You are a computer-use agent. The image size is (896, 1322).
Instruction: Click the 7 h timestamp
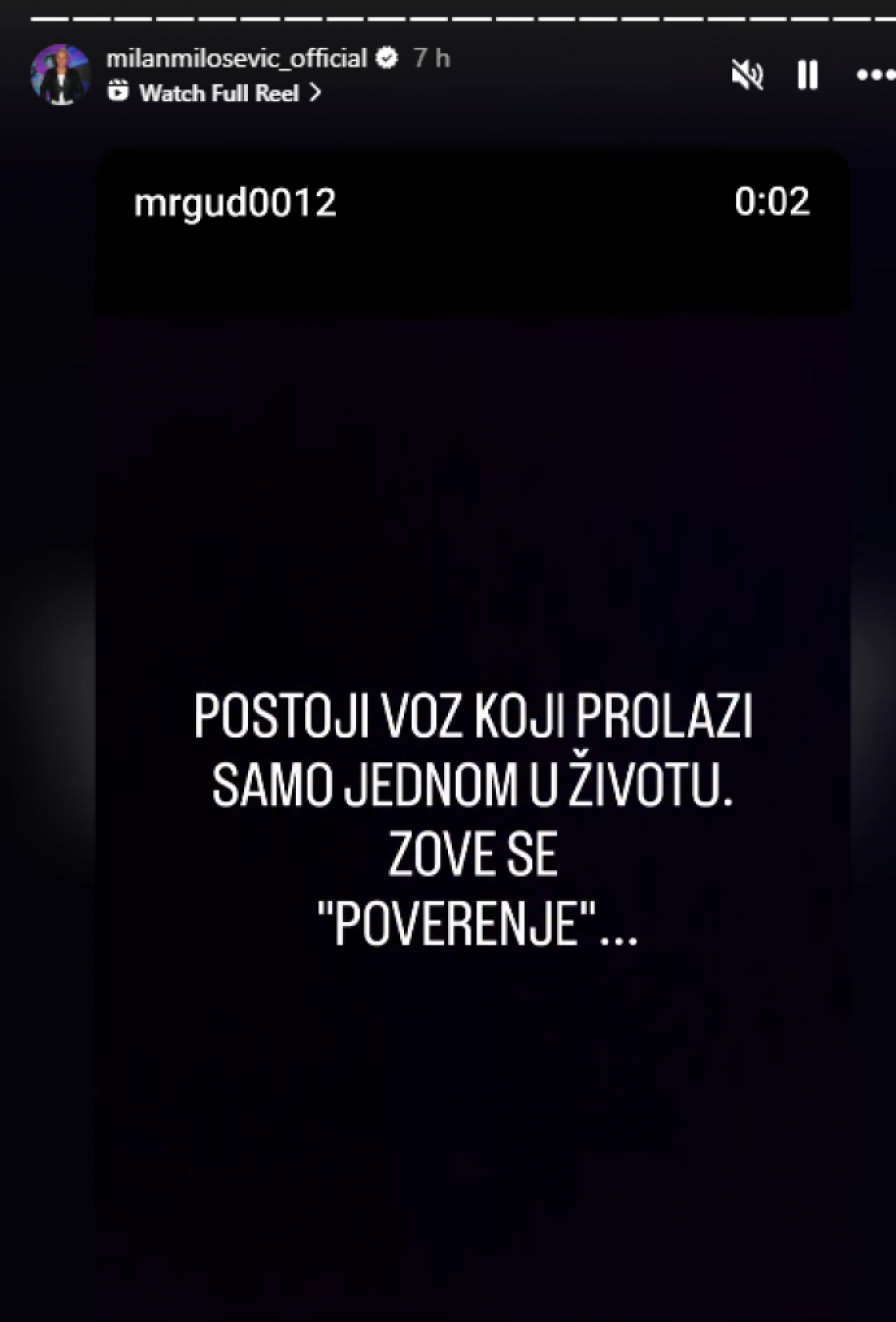click(429, 58)
